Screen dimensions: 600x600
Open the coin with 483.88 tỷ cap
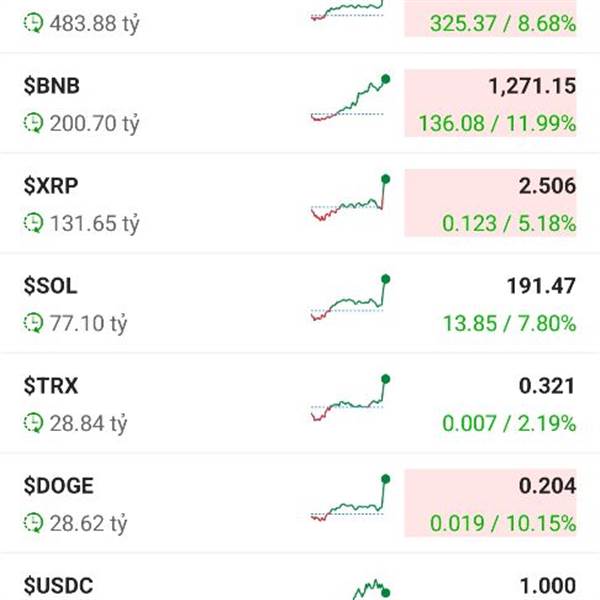(300, 26)
